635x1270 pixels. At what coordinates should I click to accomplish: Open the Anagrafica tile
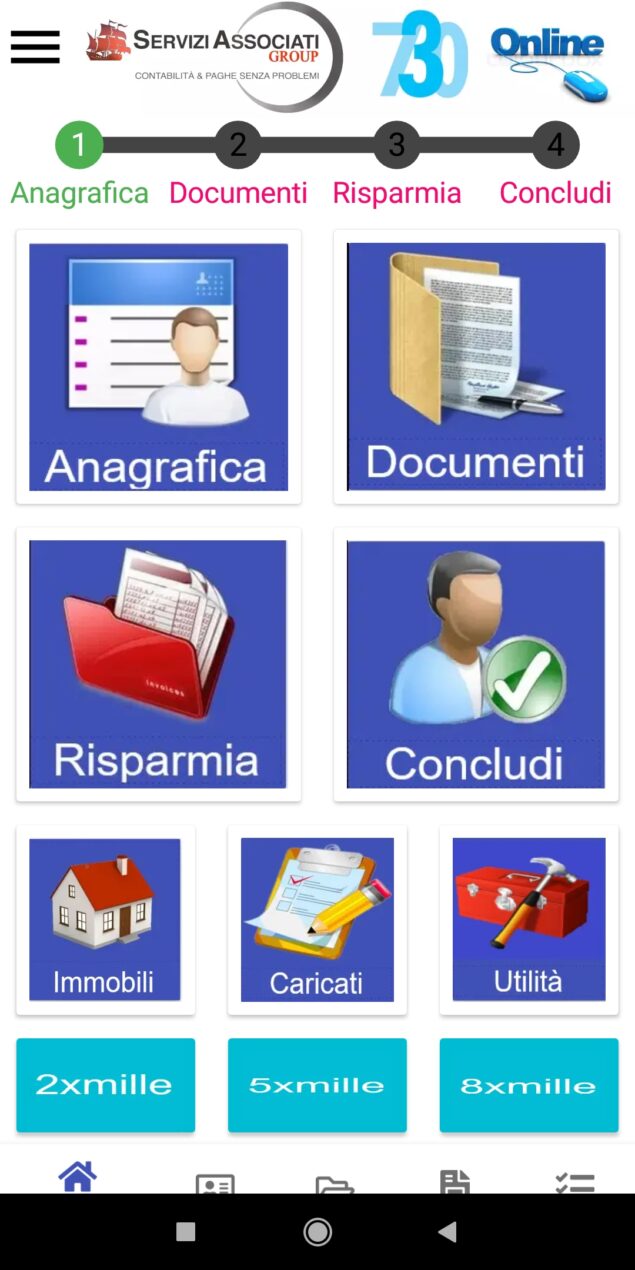[158, 367]
